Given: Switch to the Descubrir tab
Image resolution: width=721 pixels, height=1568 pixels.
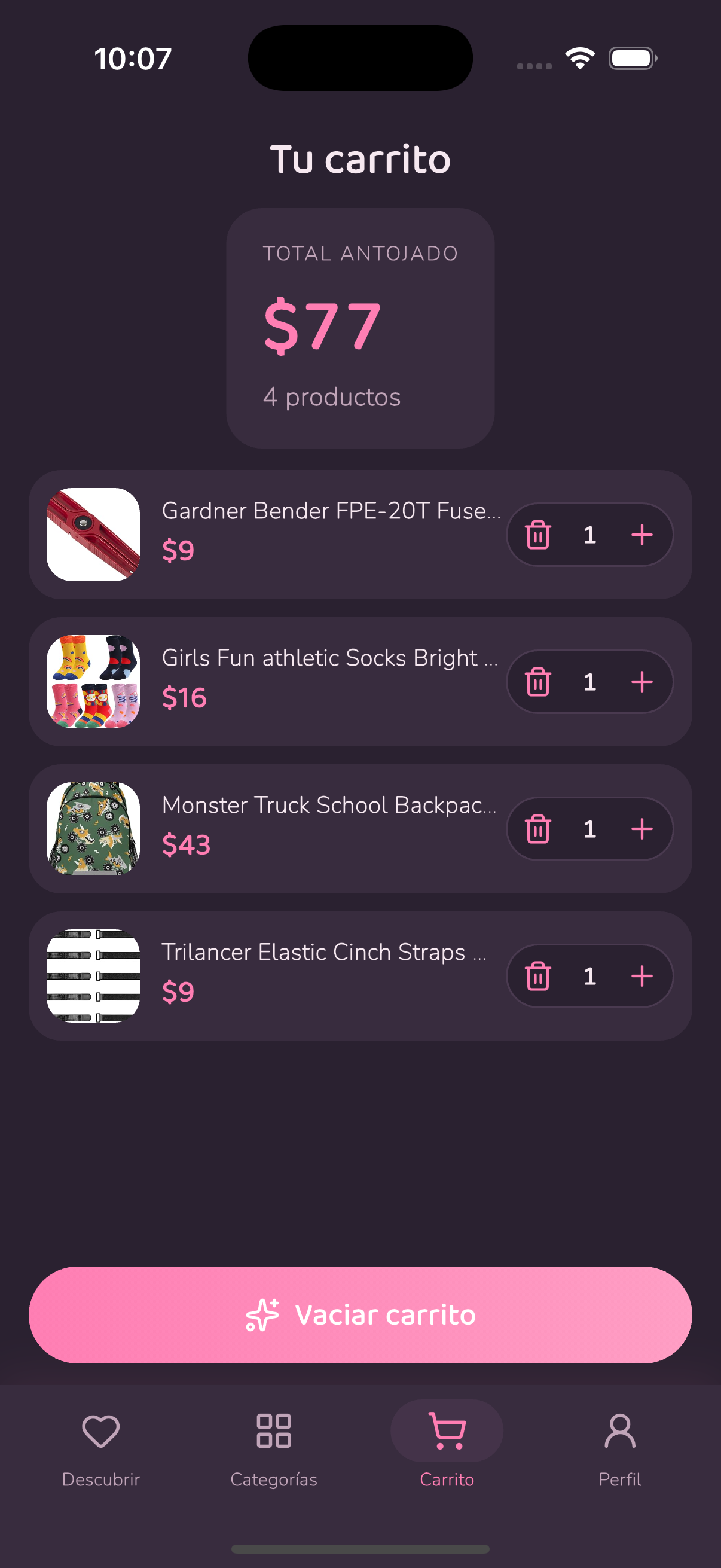Looking at the screenshot, I should [101, 1450].
